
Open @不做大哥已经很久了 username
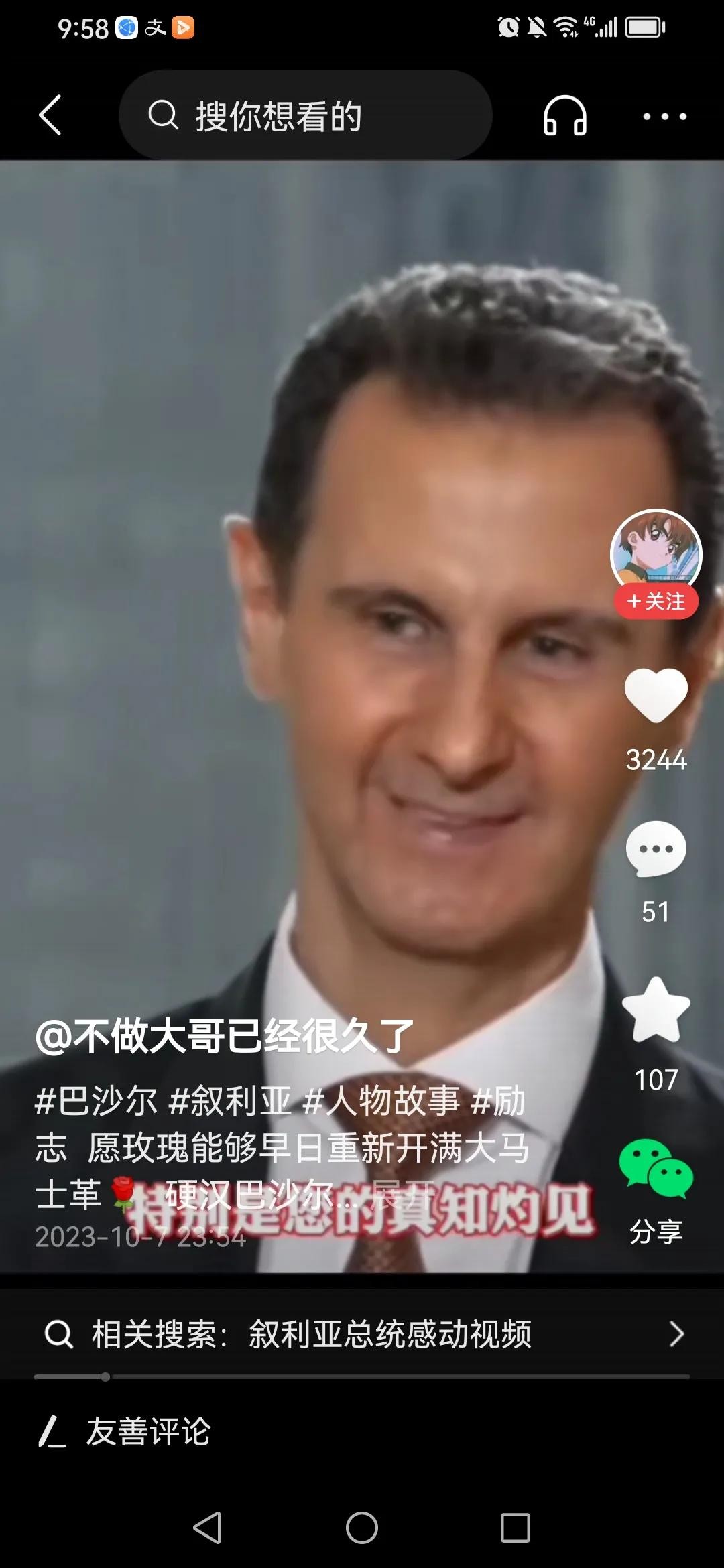pyautogui.click(x=225, y=1036)
